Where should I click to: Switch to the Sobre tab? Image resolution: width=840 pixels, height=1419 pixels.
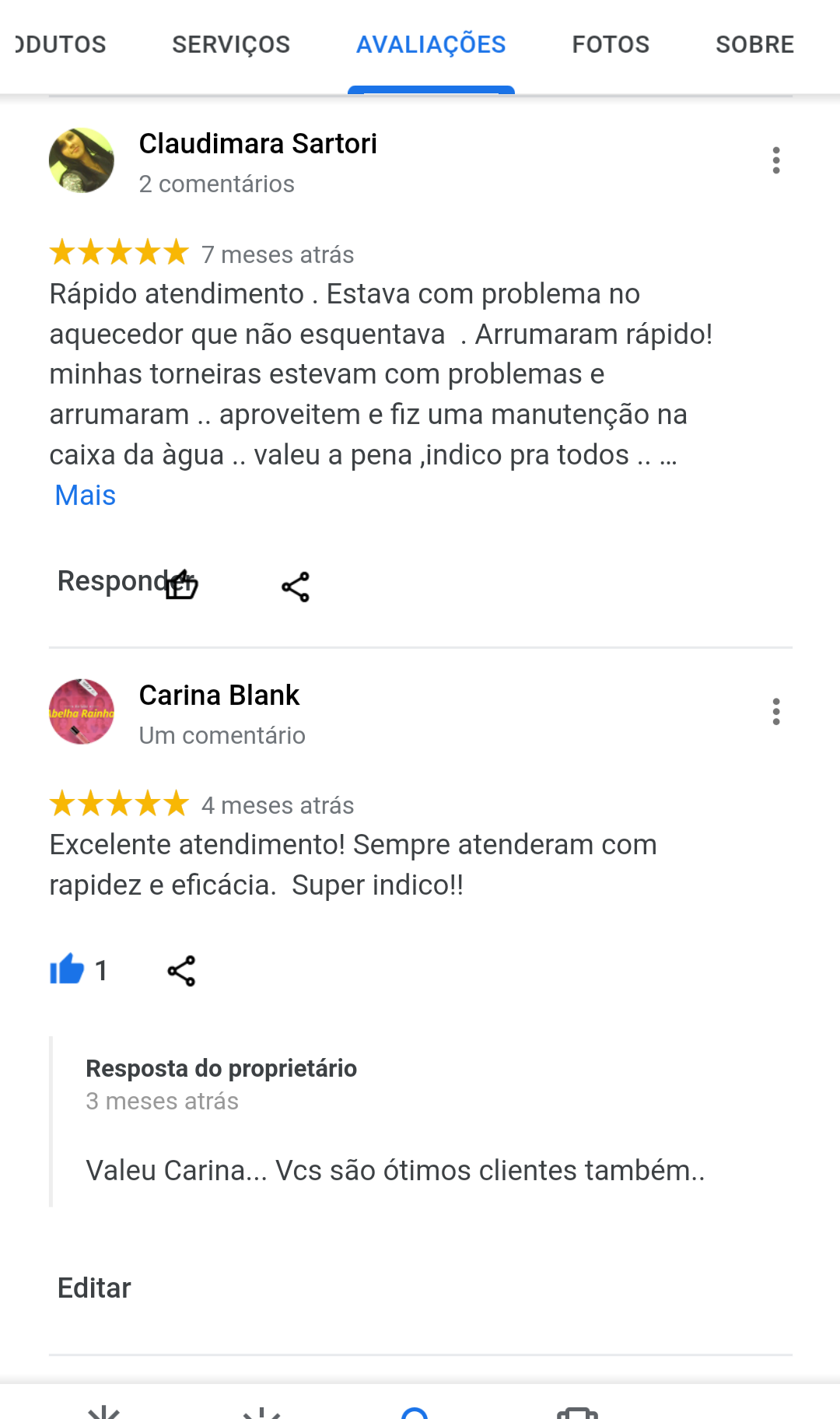pos(754,45)
